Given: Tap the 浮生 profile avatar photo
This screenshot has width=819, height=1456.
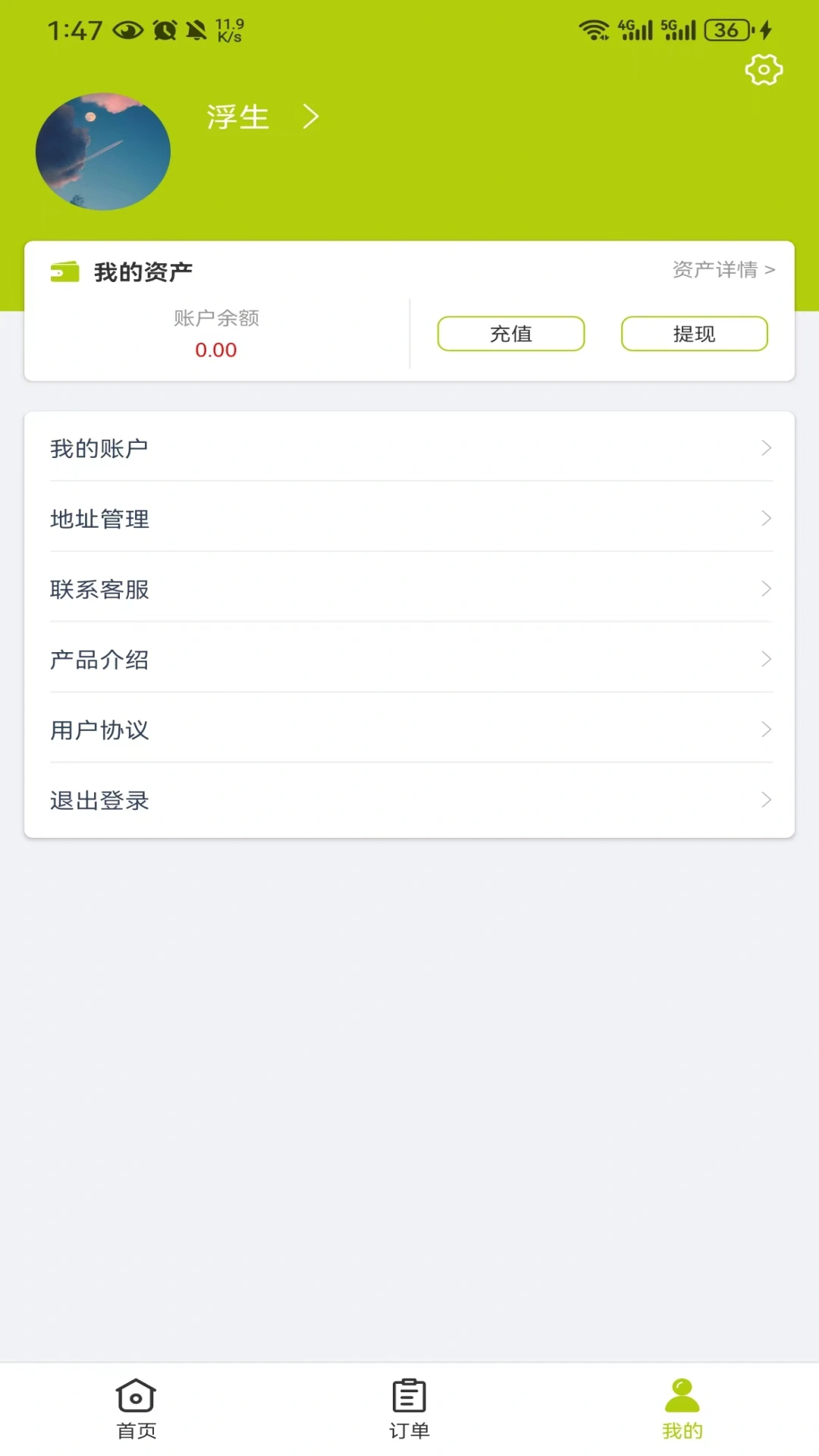Looking at the screenshot, I should point(103,152).
